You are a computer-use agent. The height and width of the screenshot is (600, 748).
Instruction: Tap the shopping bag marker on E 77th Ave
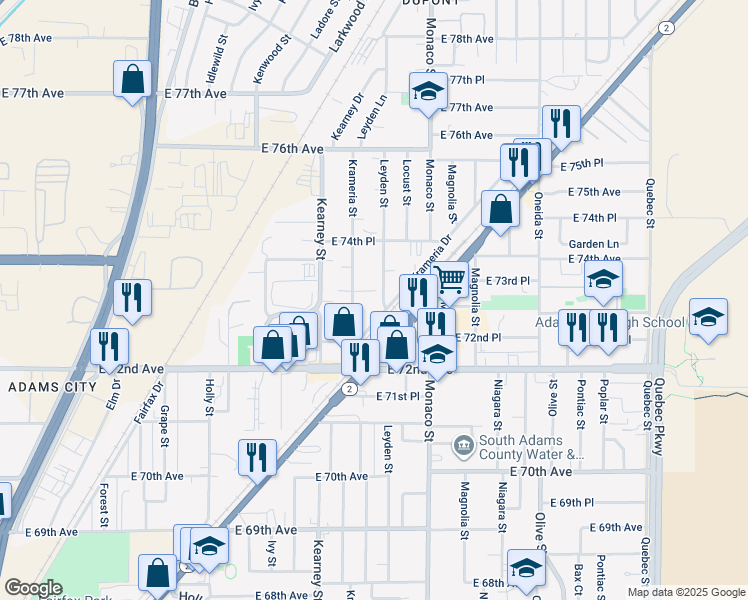[133, 79]
